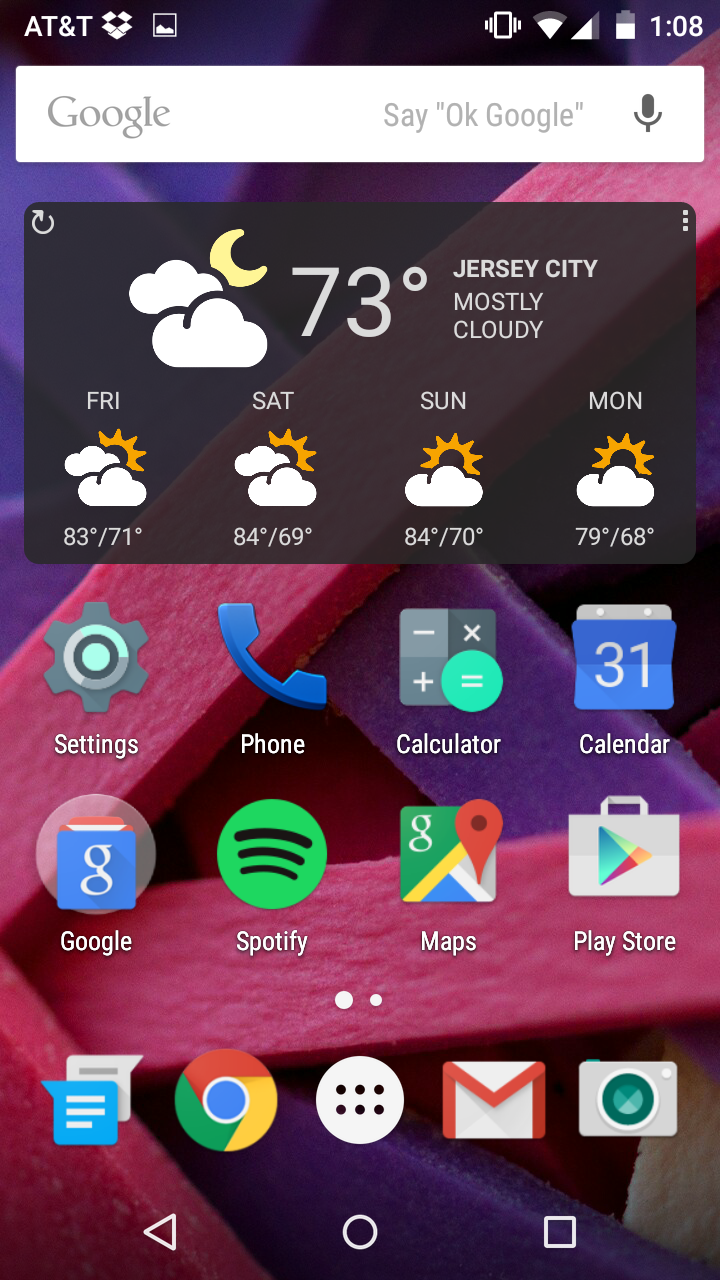Viewport: 720px width, 1280px height.
Task: Open Gmail from the dock
Action: (494, 1101)
